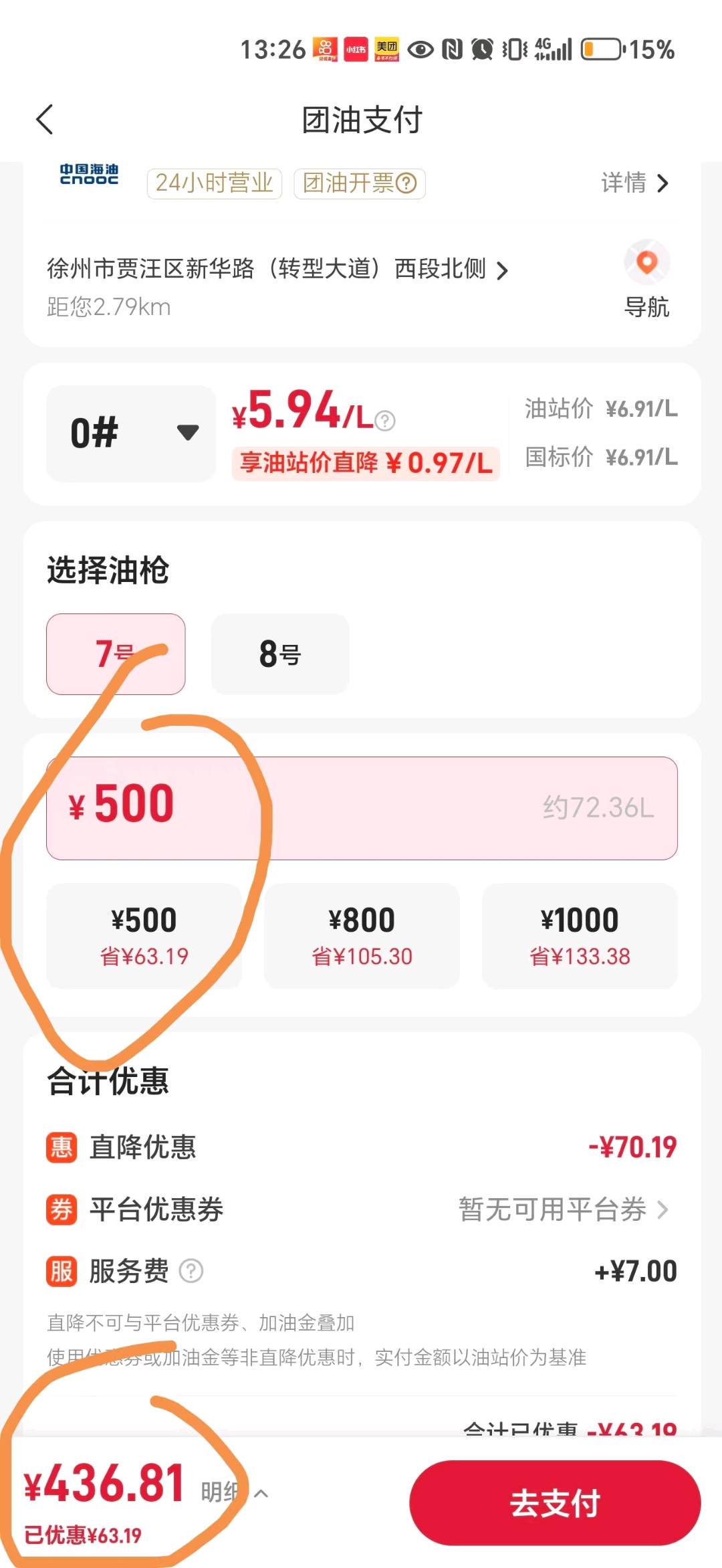
Task: Open the station address 徐州市贾汪区新华路
Action: [x=277, y=269]
